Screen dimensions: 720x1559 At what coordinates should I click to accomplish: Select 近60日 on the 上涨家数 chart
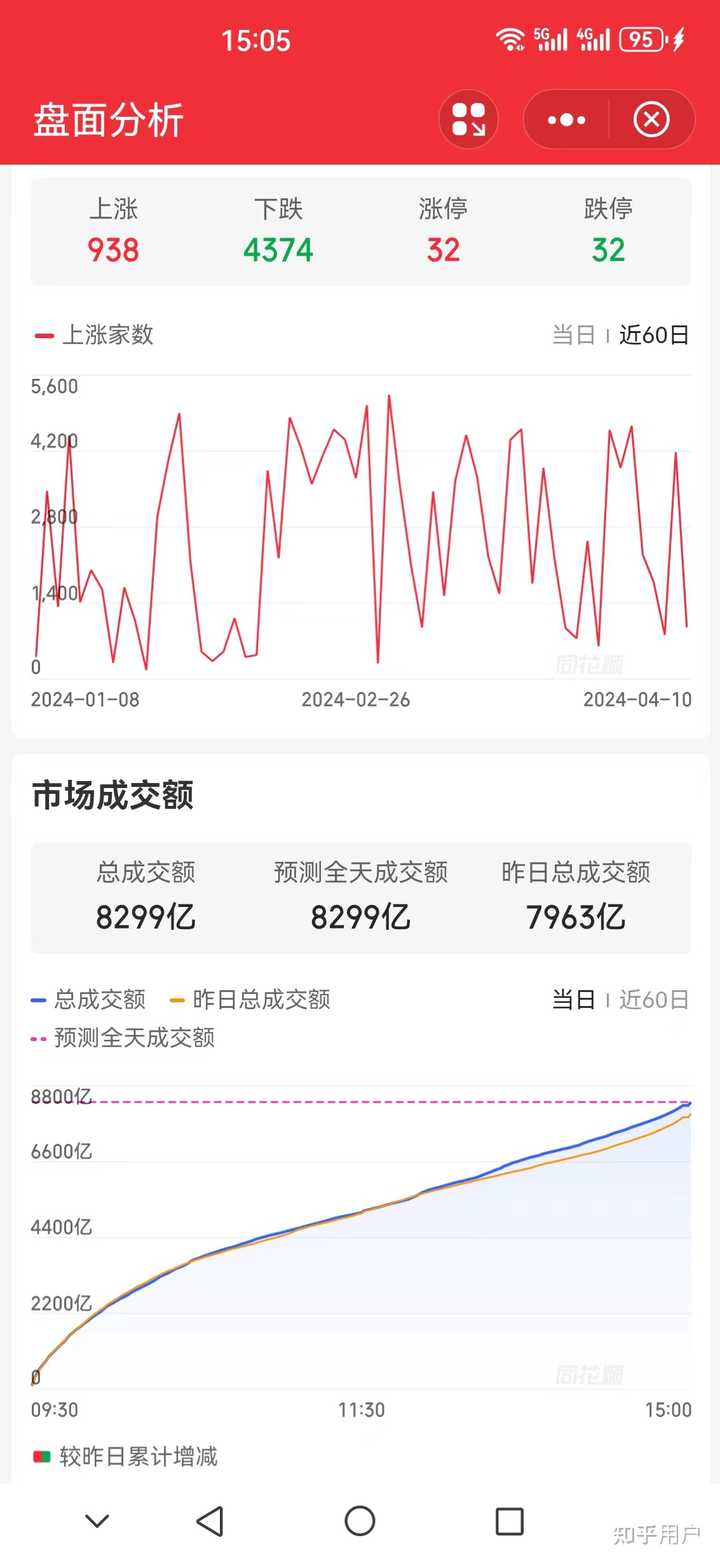tap(654, 335)
